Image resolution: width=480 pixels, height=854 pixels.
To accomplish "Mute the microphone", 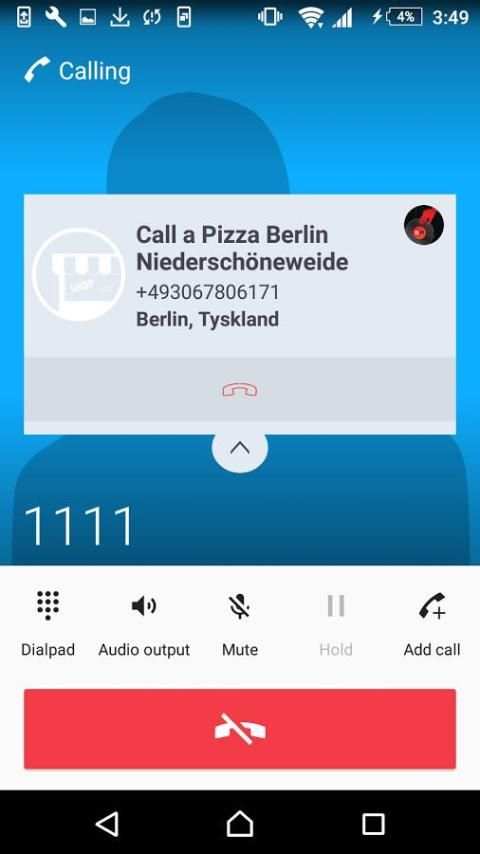I will (240, 623).
